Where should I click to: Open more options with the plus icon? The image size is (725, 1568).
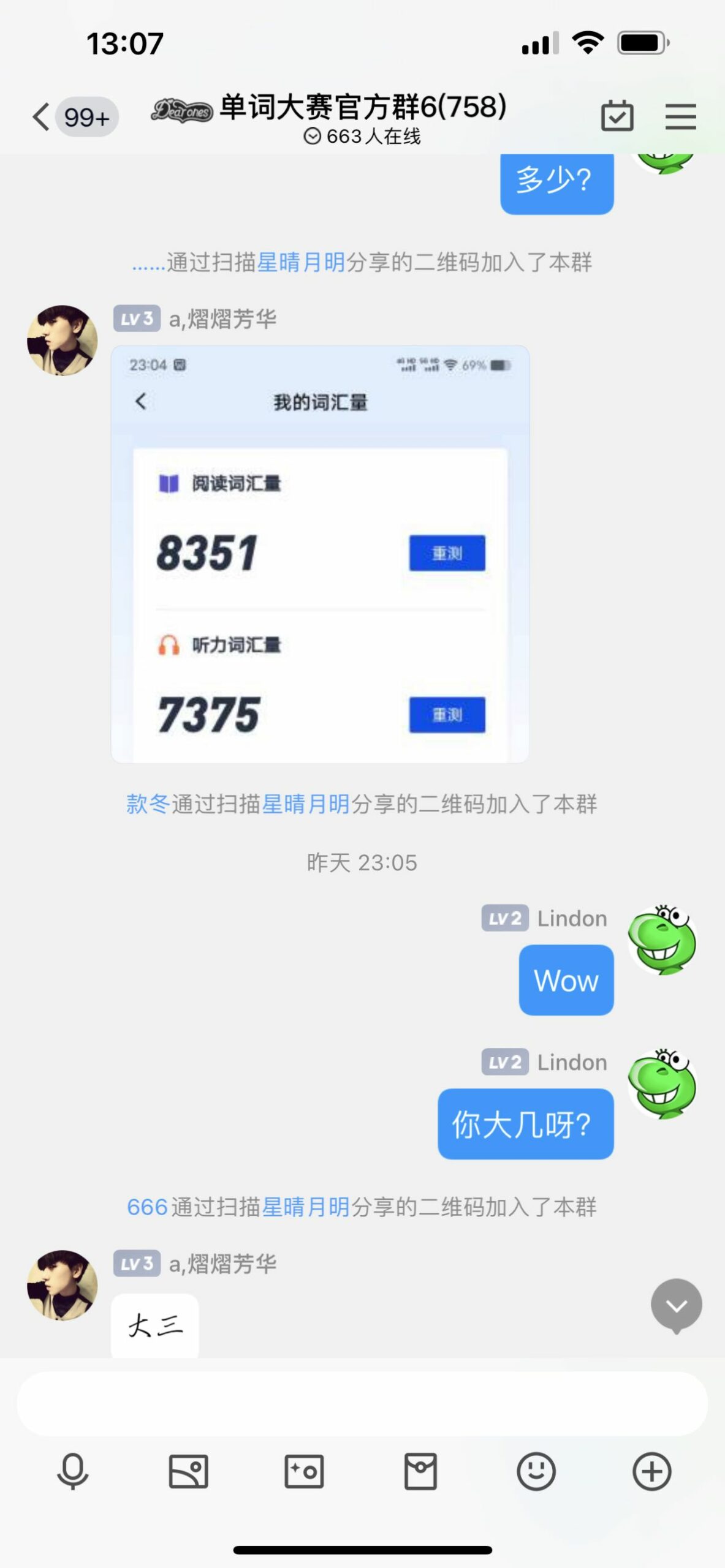tap(651, 1471)
